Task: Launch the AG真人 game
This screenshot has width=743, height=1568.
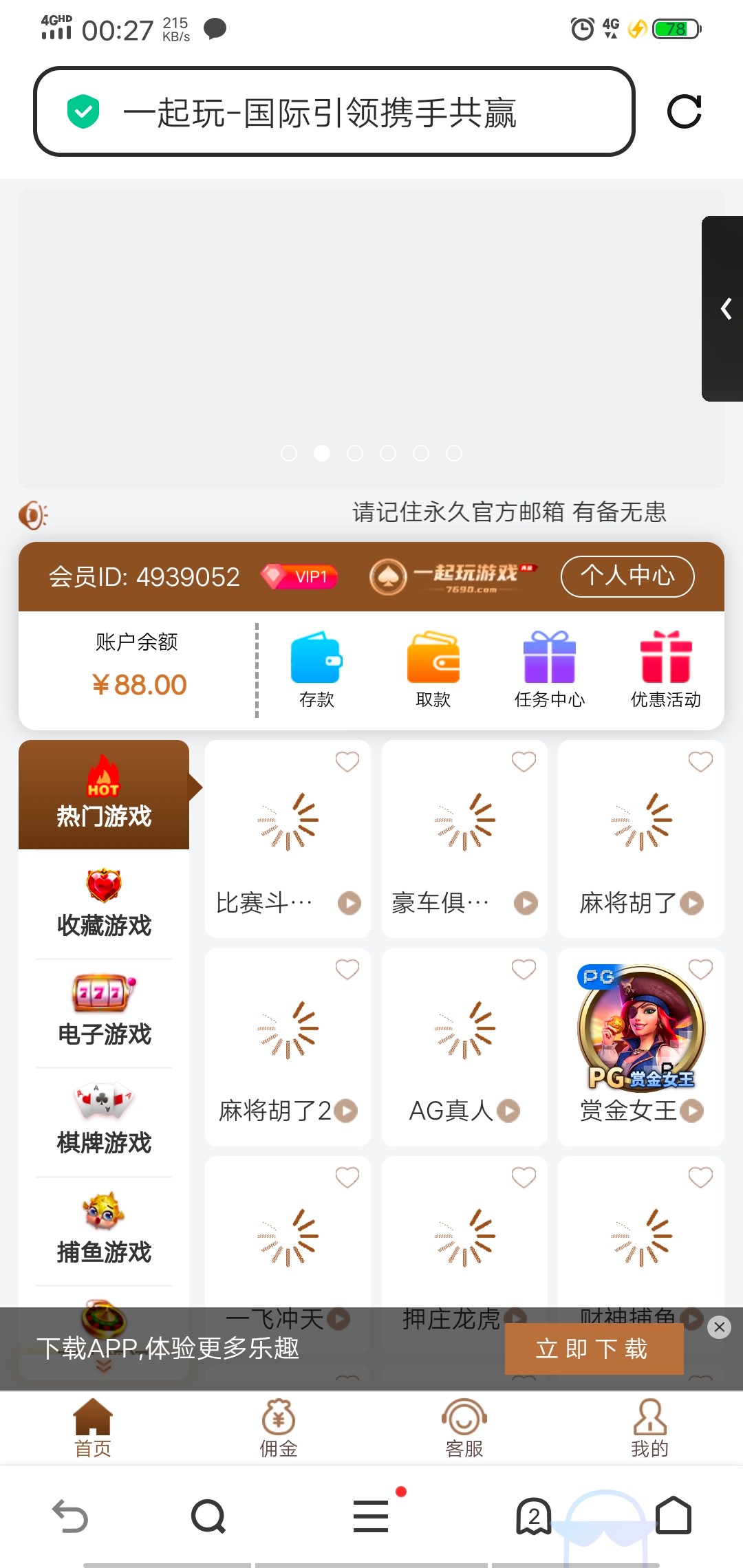Action: tap(464, 1045)
